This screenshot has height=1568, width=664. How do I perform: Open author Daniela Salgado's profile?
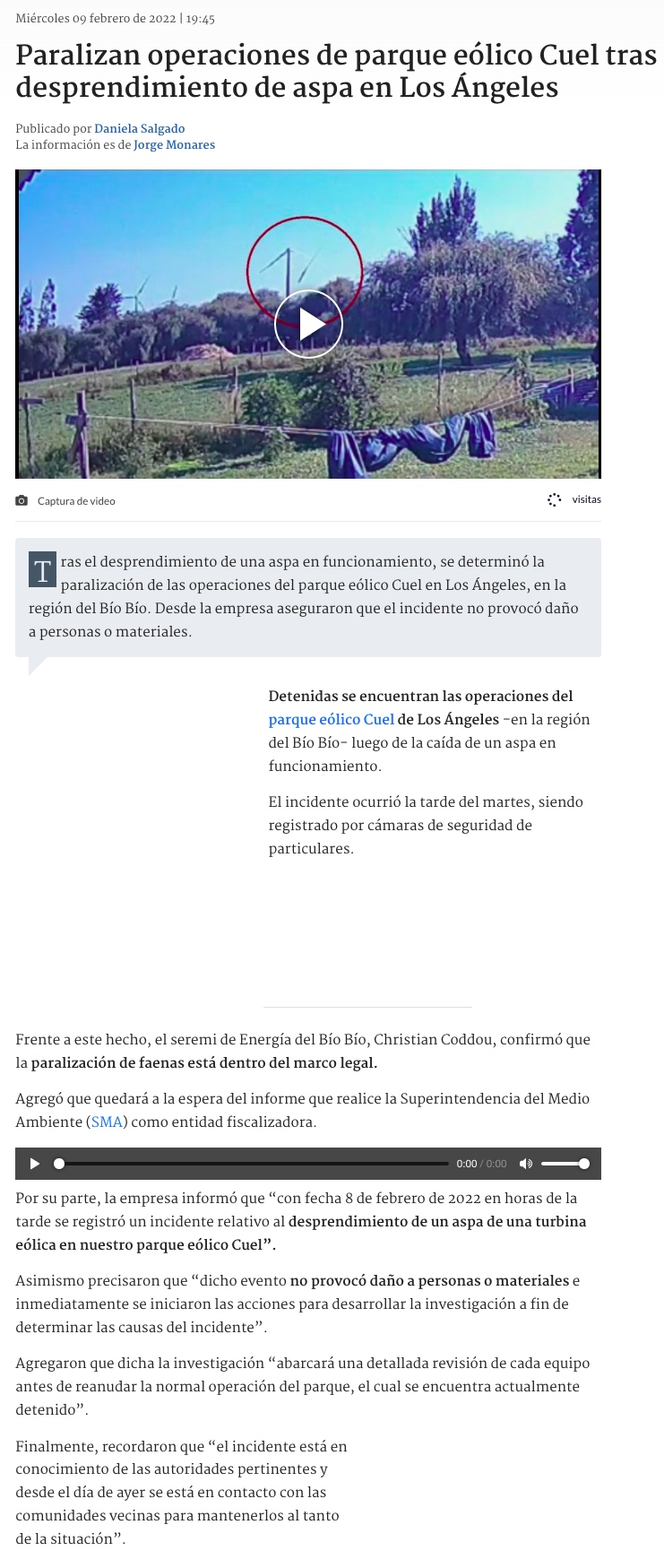pos(139,128)
